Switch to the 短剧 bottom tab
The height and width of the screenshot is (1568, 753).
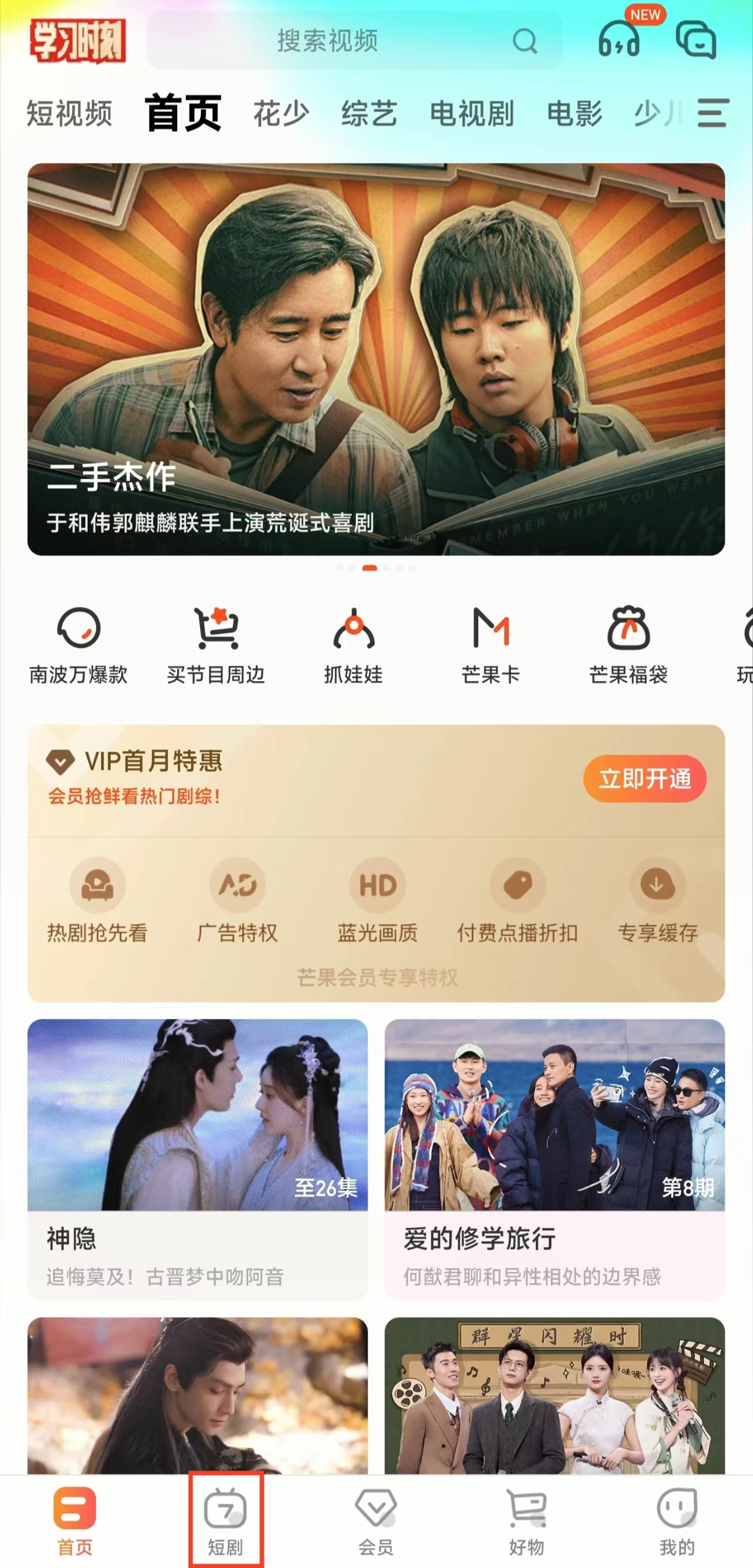click(226, 1519)
